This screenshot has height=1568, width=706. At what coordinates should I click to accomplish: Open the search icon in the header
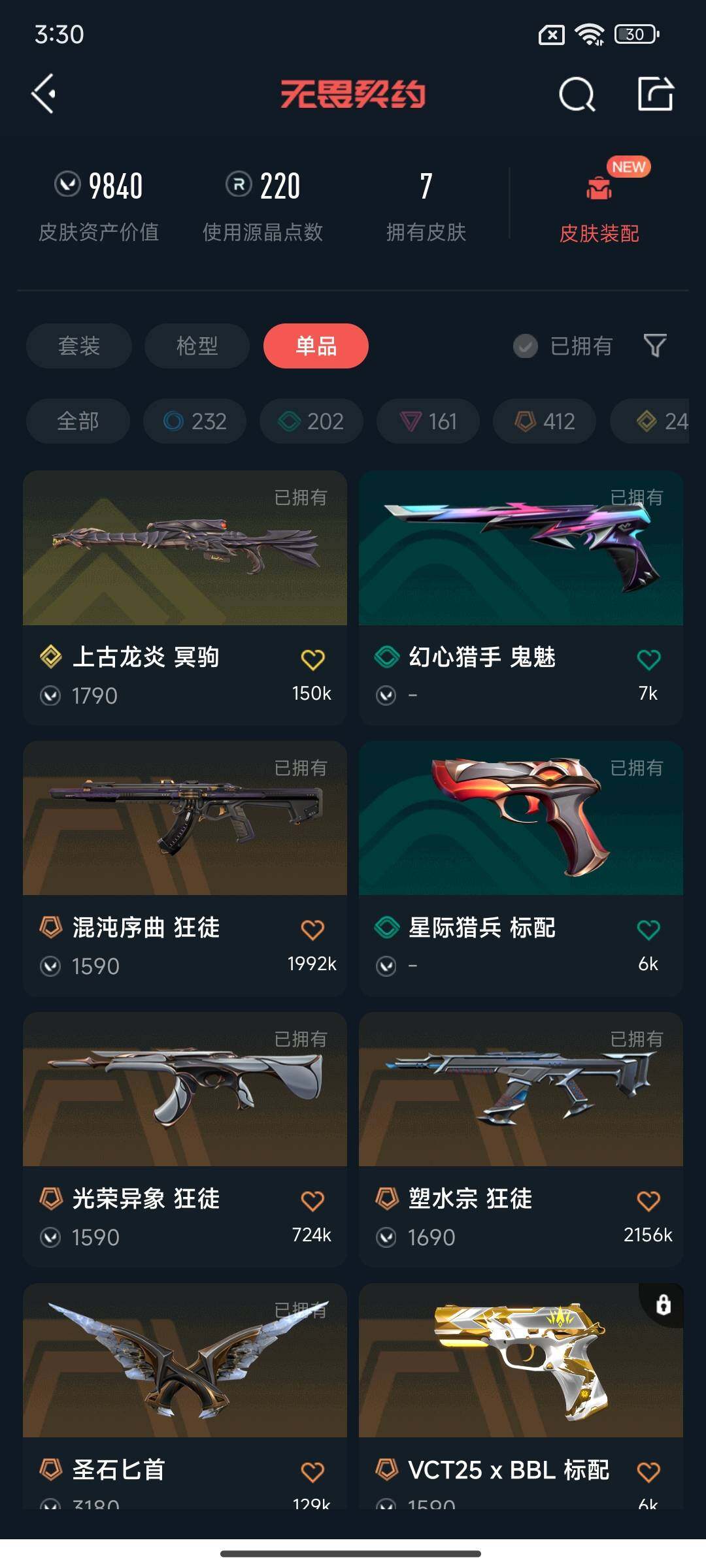pos(577,95)
